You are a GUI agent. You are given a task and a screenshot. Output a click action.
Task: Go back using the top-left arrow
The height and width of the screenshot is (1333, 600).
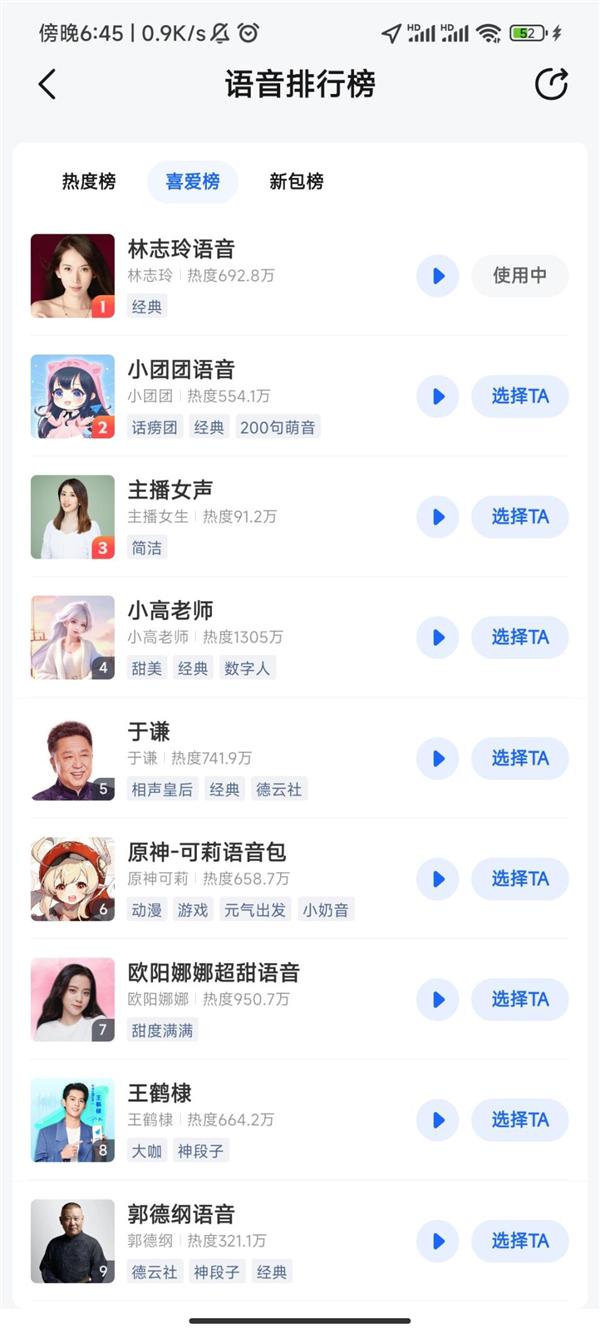click(x=47, y=84)
